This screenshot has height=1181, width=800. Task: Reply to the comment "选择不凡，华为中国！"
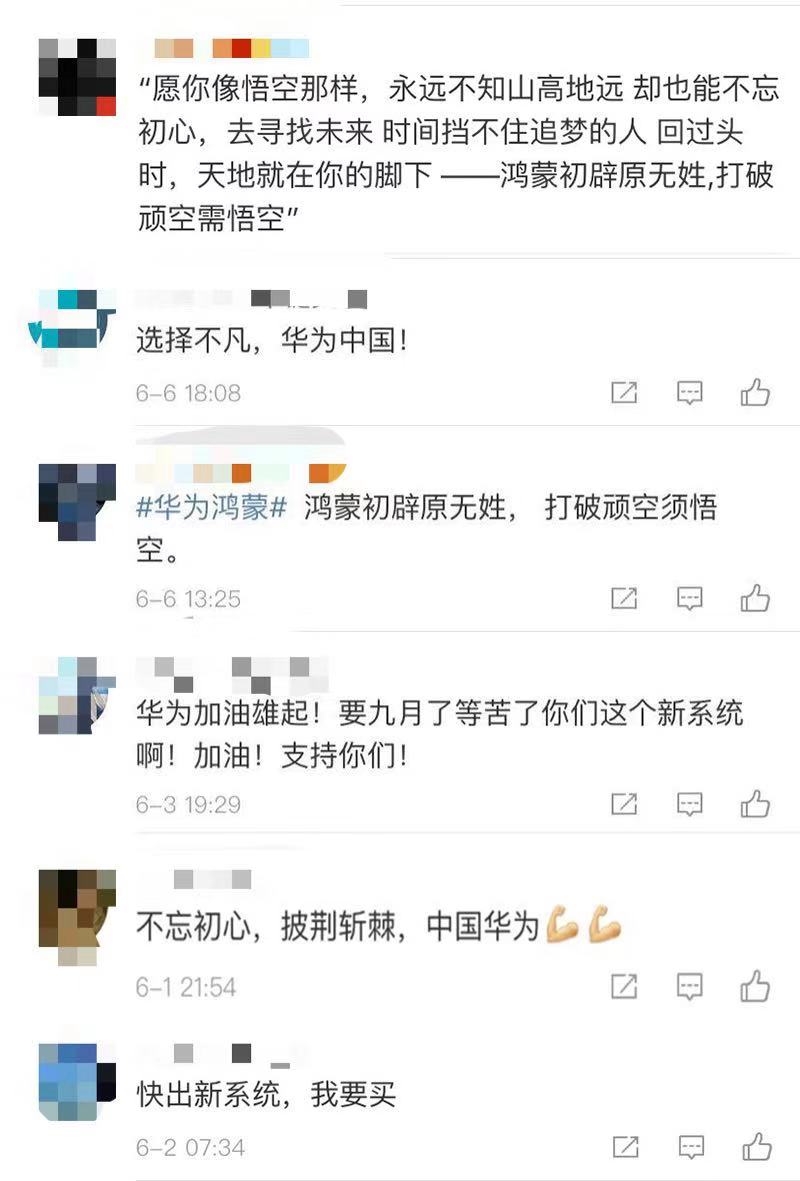pos(690,392)
